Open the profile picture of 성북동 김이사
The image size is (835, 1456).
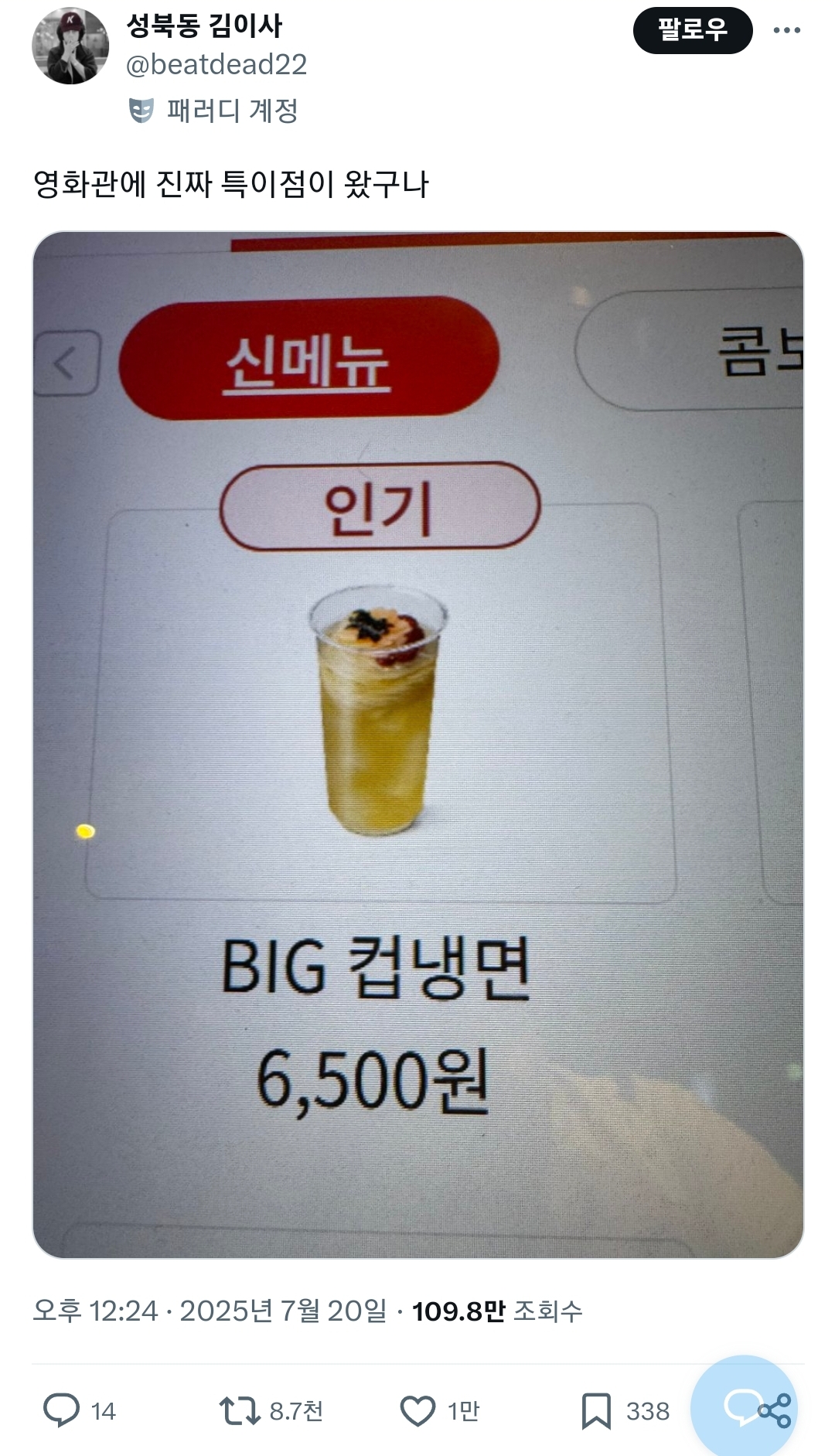tap(70, 46)
